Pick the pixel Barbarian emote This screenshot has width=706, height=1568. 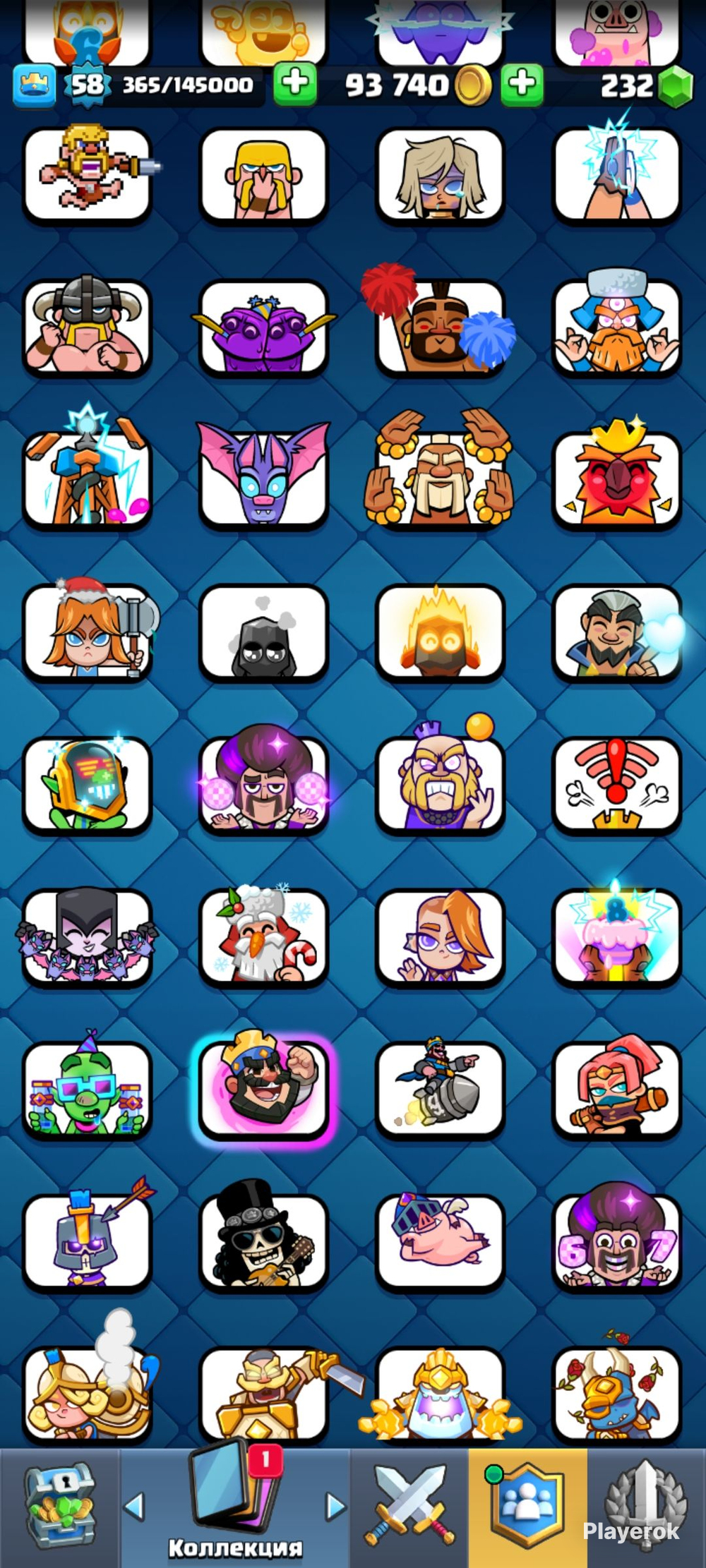(x=88, y=173)
